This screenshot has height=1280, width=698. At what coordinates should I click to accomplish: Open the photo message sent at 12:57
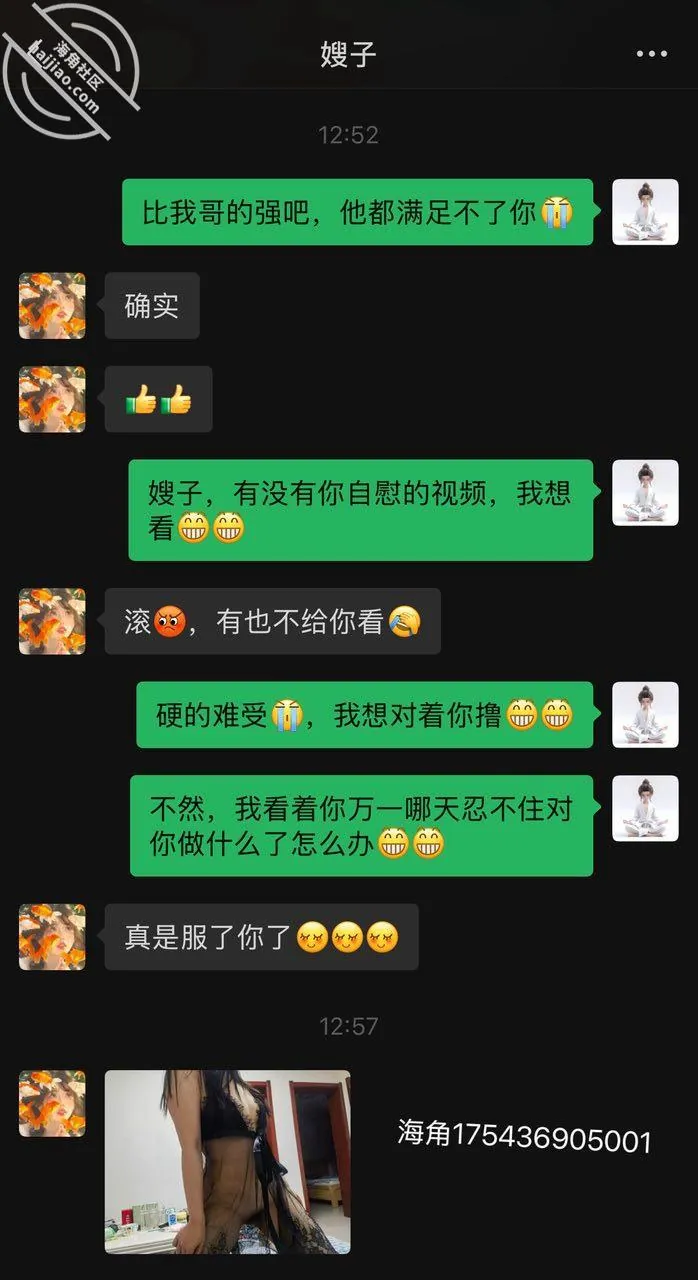click(x=228, y=1162)
